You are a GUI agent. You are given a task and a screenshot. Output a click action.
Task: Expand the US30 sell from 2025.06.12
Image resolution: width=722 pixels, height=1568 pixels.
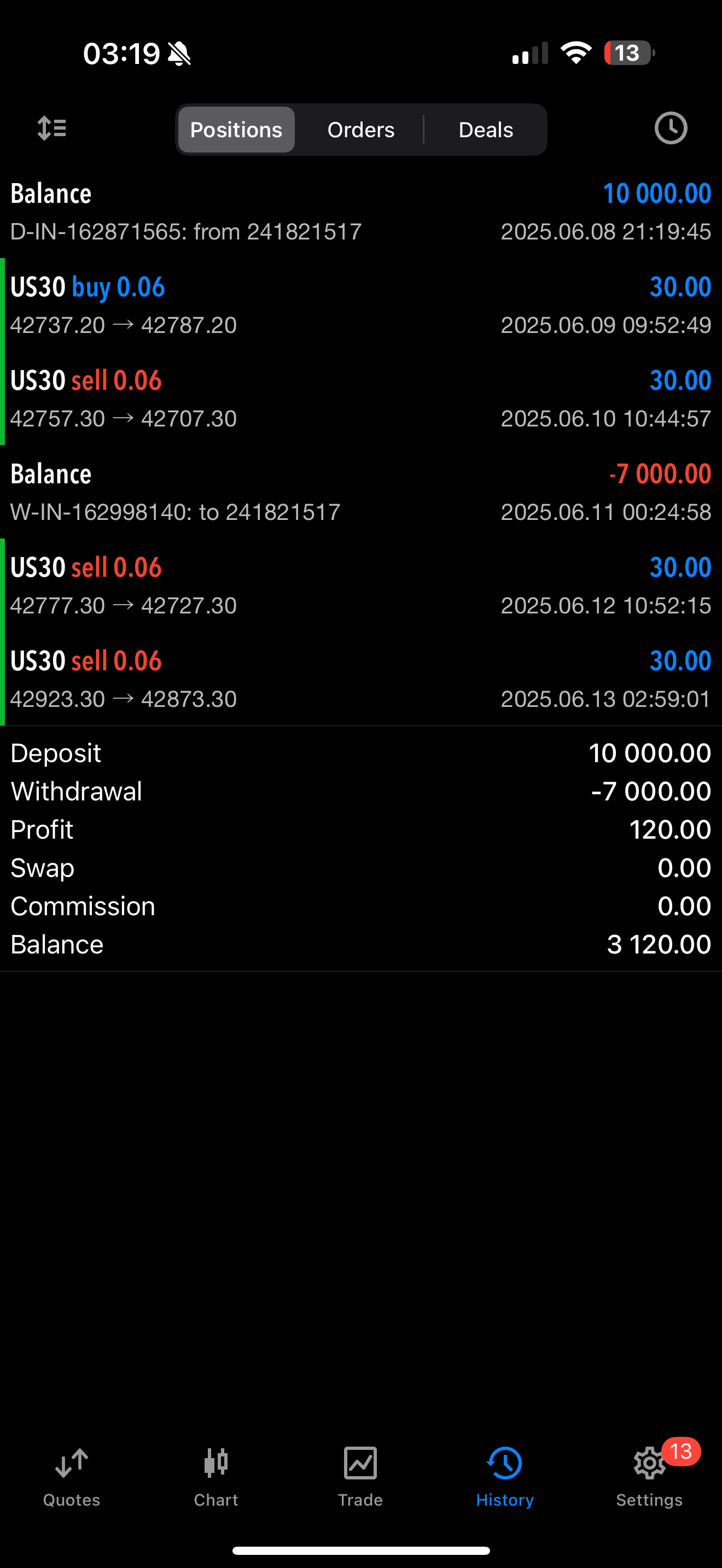361,586
